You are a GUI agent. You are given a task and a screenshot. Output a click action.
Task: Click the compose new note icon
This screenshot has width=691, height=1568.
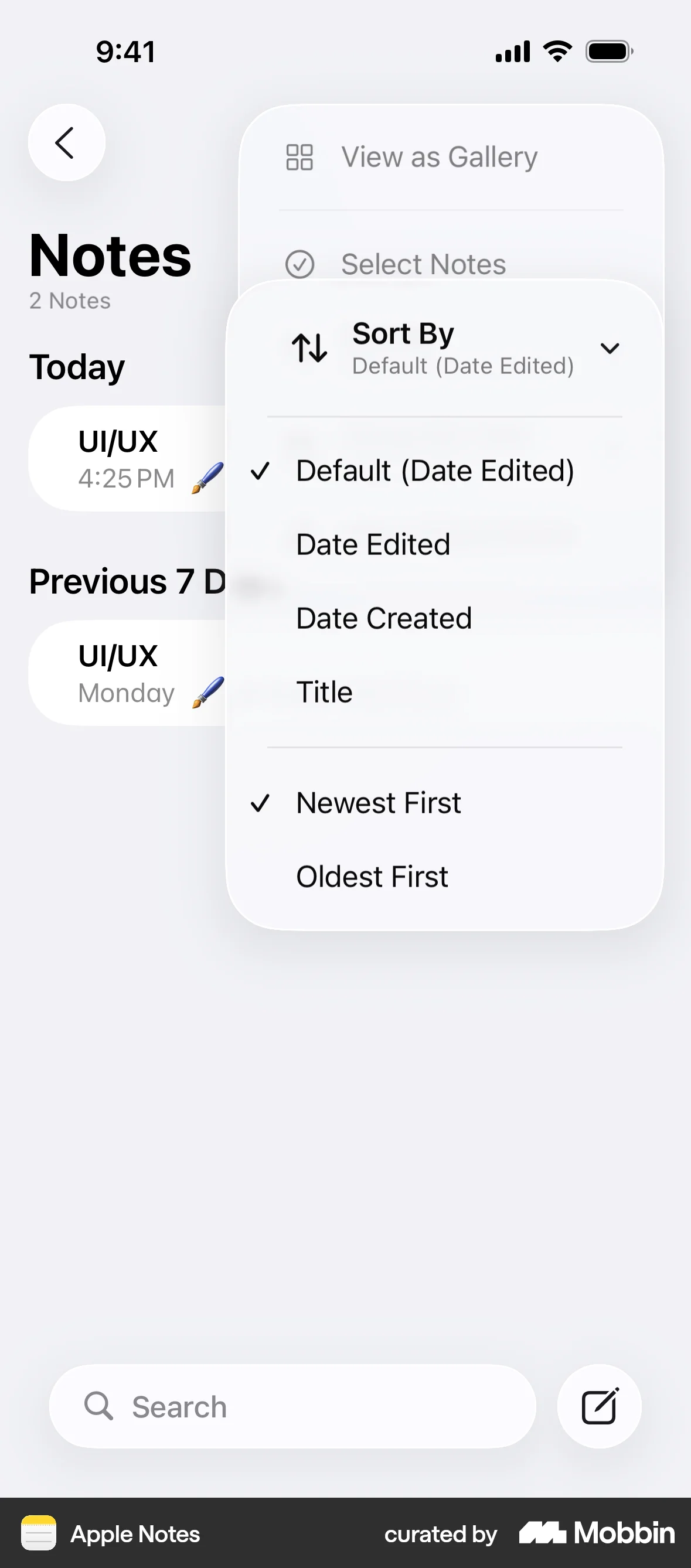(x=599, y=1406)
